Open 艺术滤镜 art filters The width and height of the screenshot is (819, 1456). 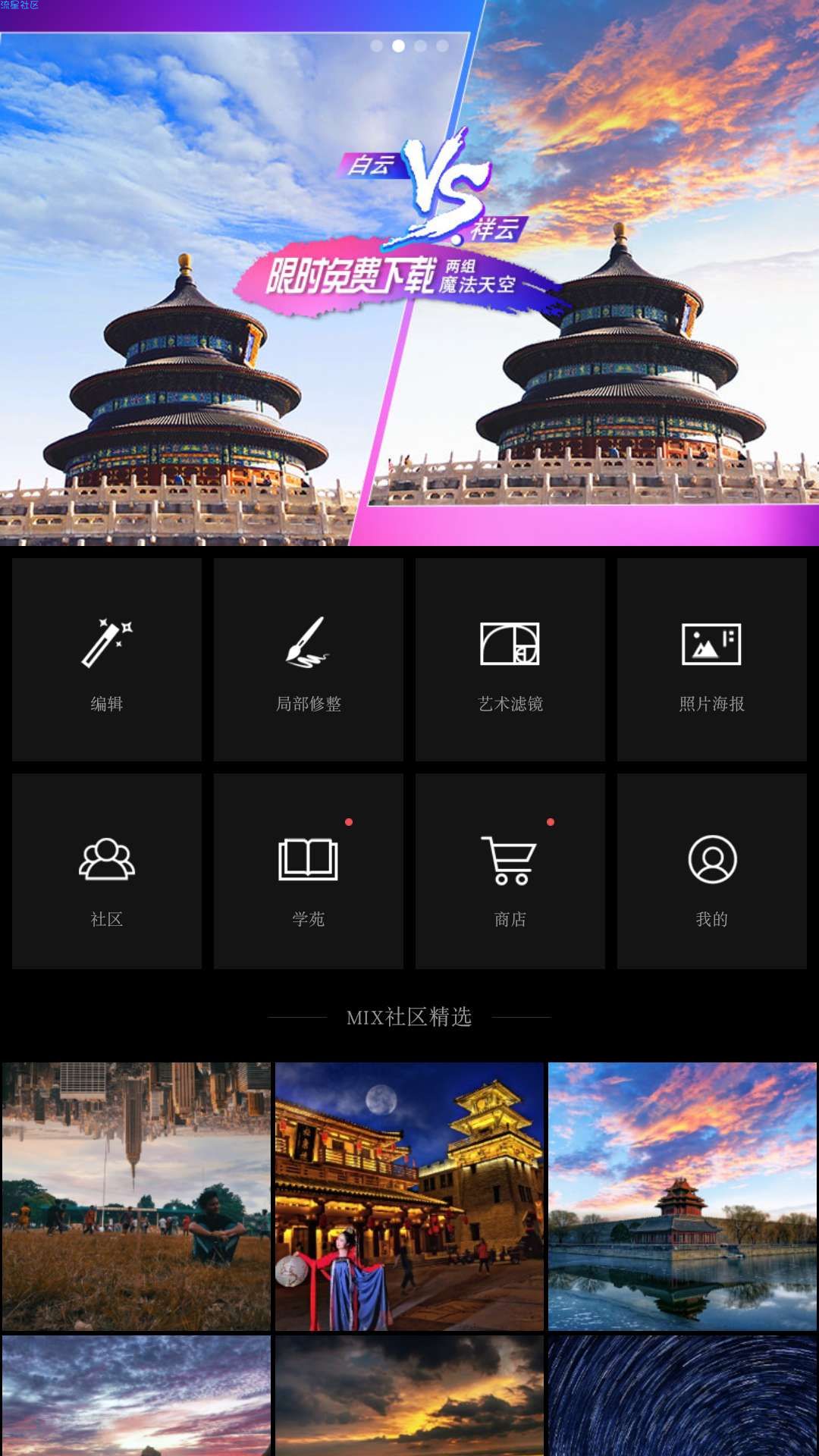pyautogui.click(x=510, y=660)
